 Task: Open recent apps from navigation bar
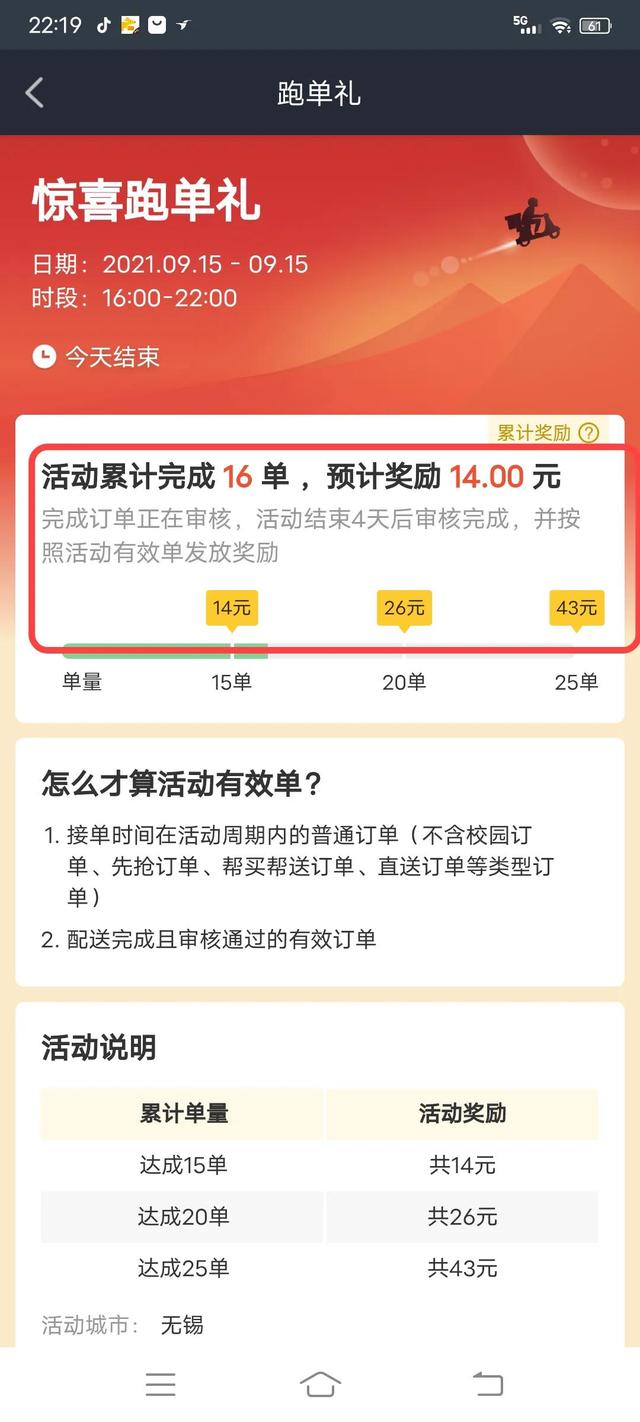160,1384
